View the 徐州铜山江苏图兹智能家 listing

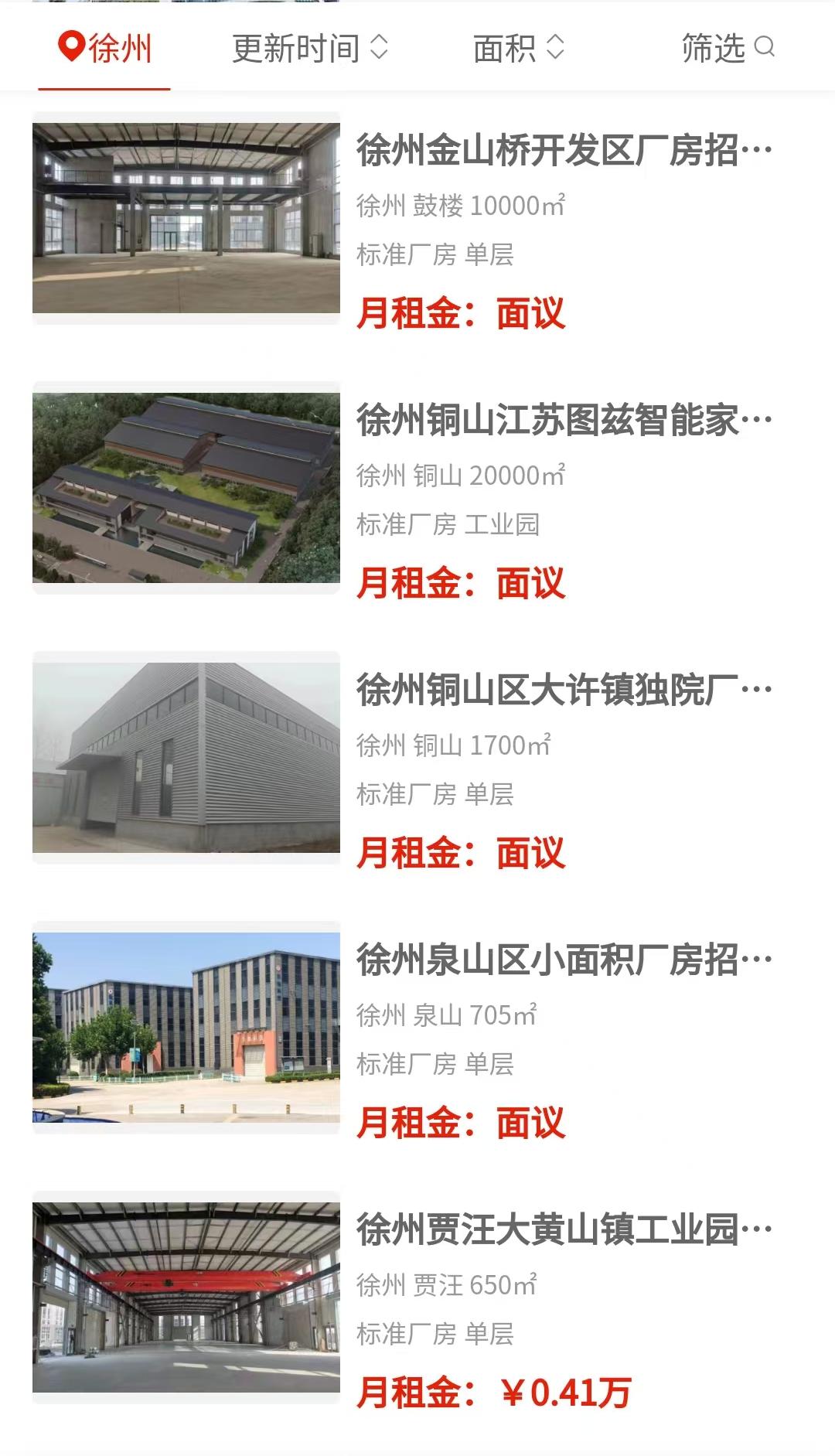point(564,420)
